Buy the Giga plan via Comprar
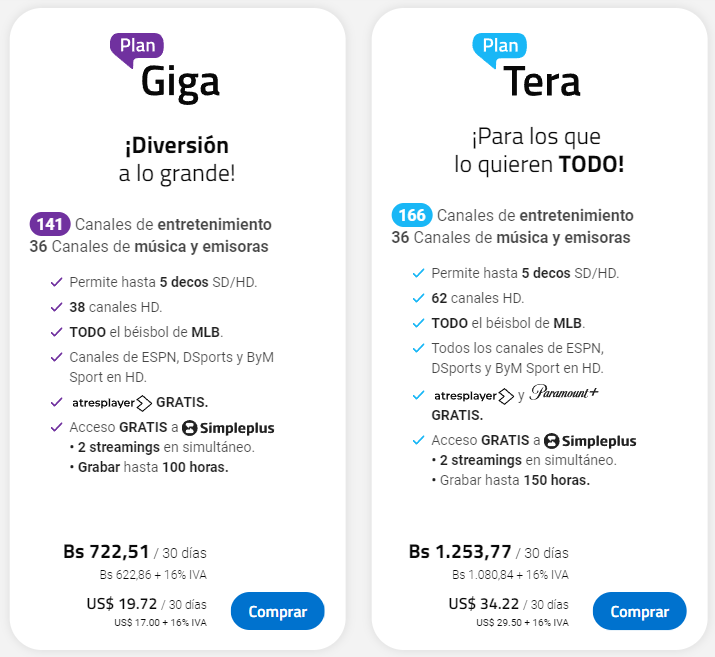 pyautogui.click(x=277, y=611)
